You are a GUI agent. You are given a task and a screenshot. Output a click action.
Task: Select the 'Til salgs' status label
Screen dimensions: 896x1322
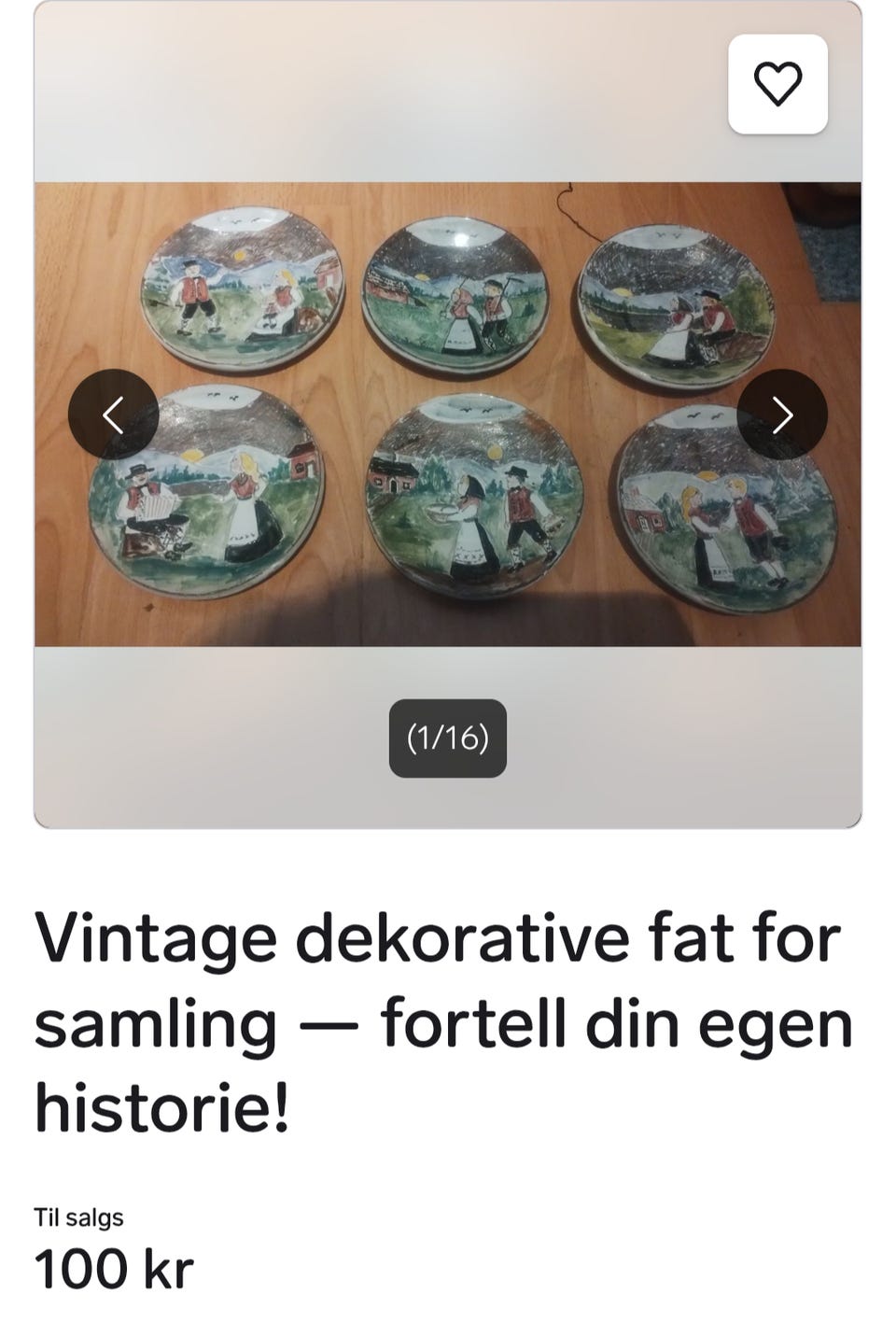click(x=77, y=1217)
